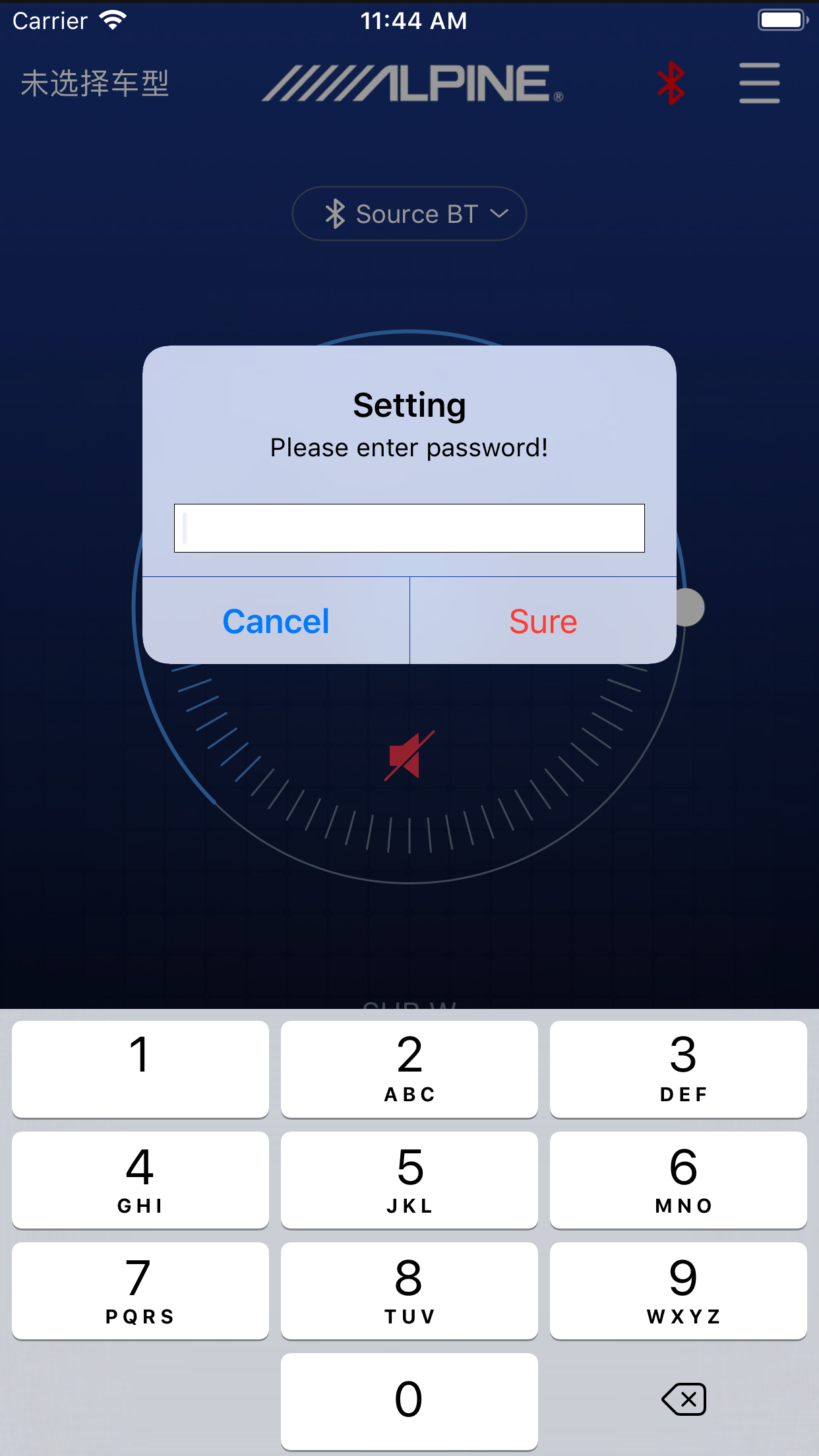819x1456 pixels.
Task: Confirm password by pressing Sure
Action: [x=542, y=621]
